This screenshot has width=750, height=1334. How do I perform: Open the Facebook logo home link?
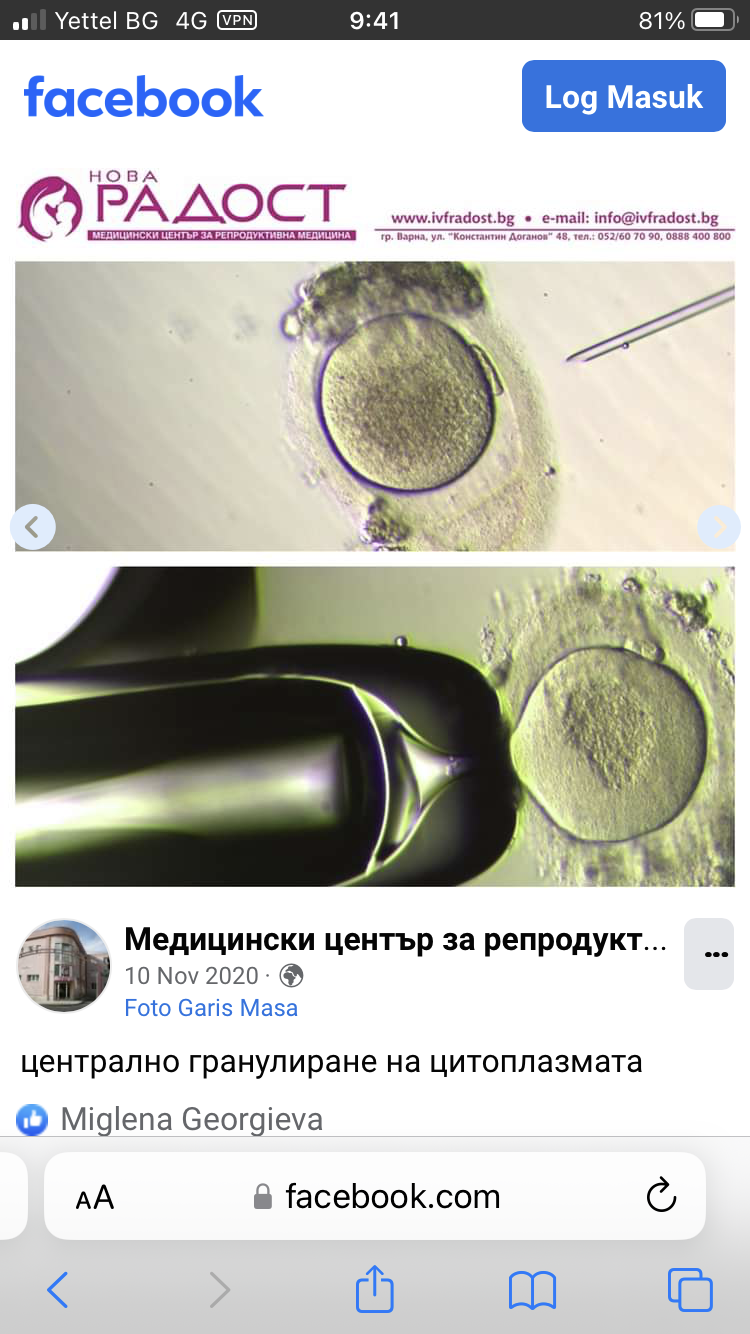[143, 98]
